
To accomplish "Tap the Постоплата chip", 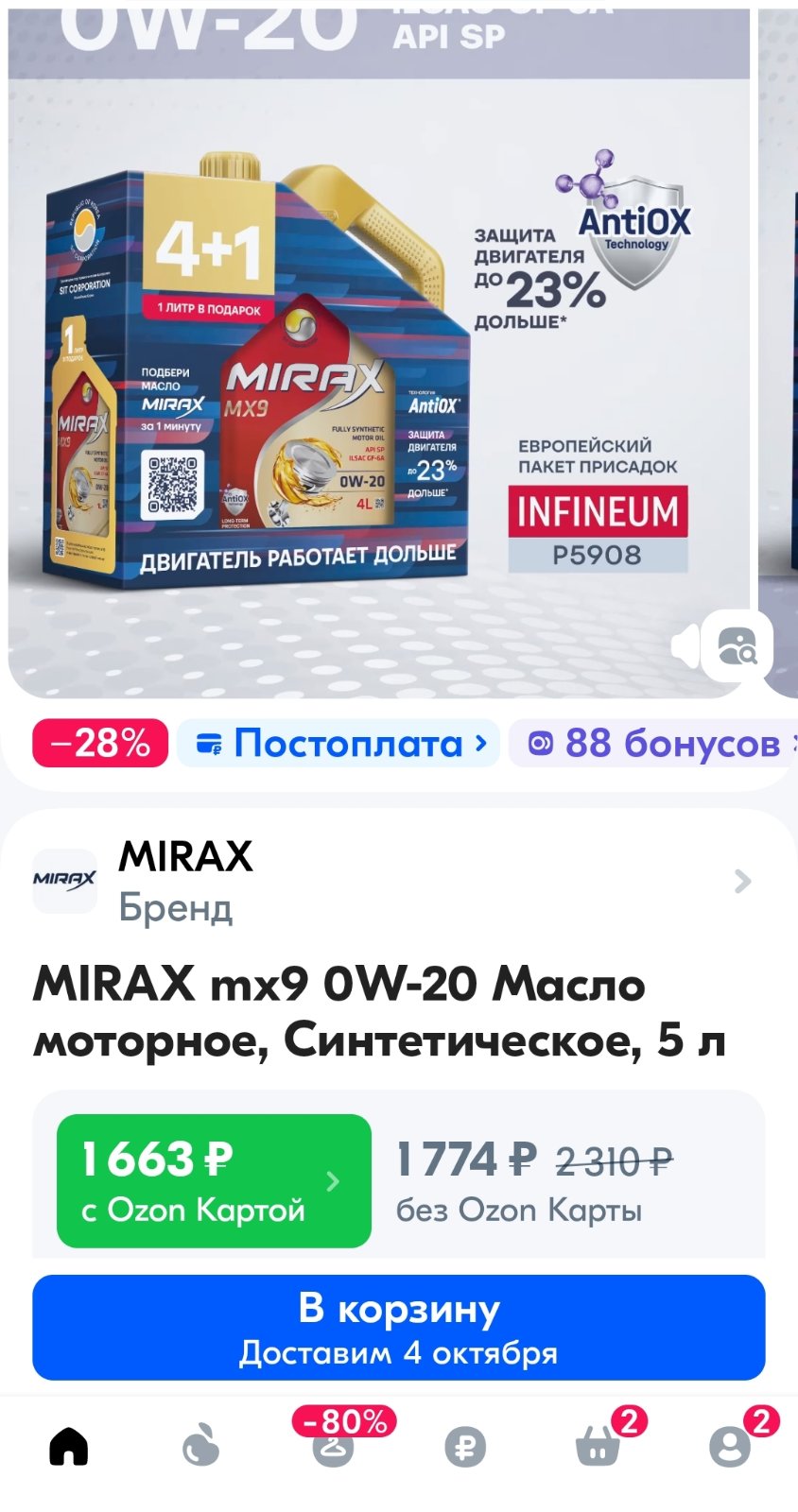I will 338,744.
